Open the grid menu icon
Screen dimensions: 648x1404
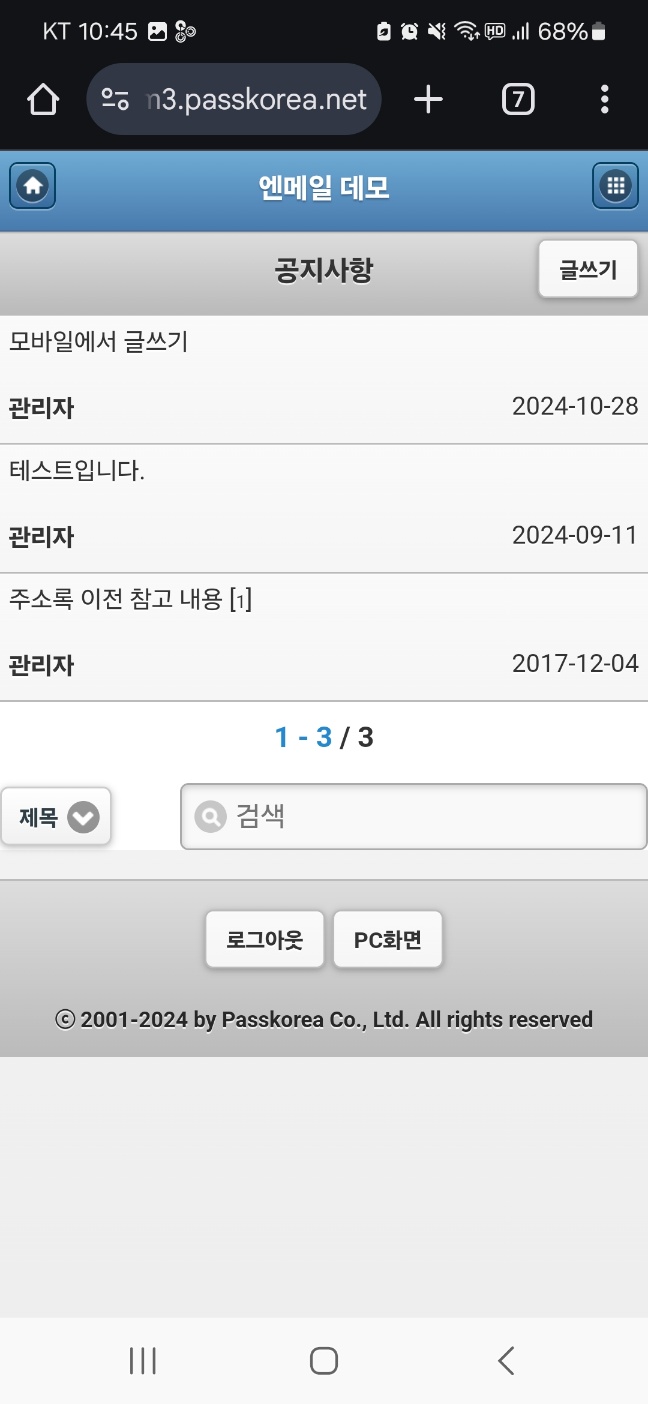tap(615, 186)
